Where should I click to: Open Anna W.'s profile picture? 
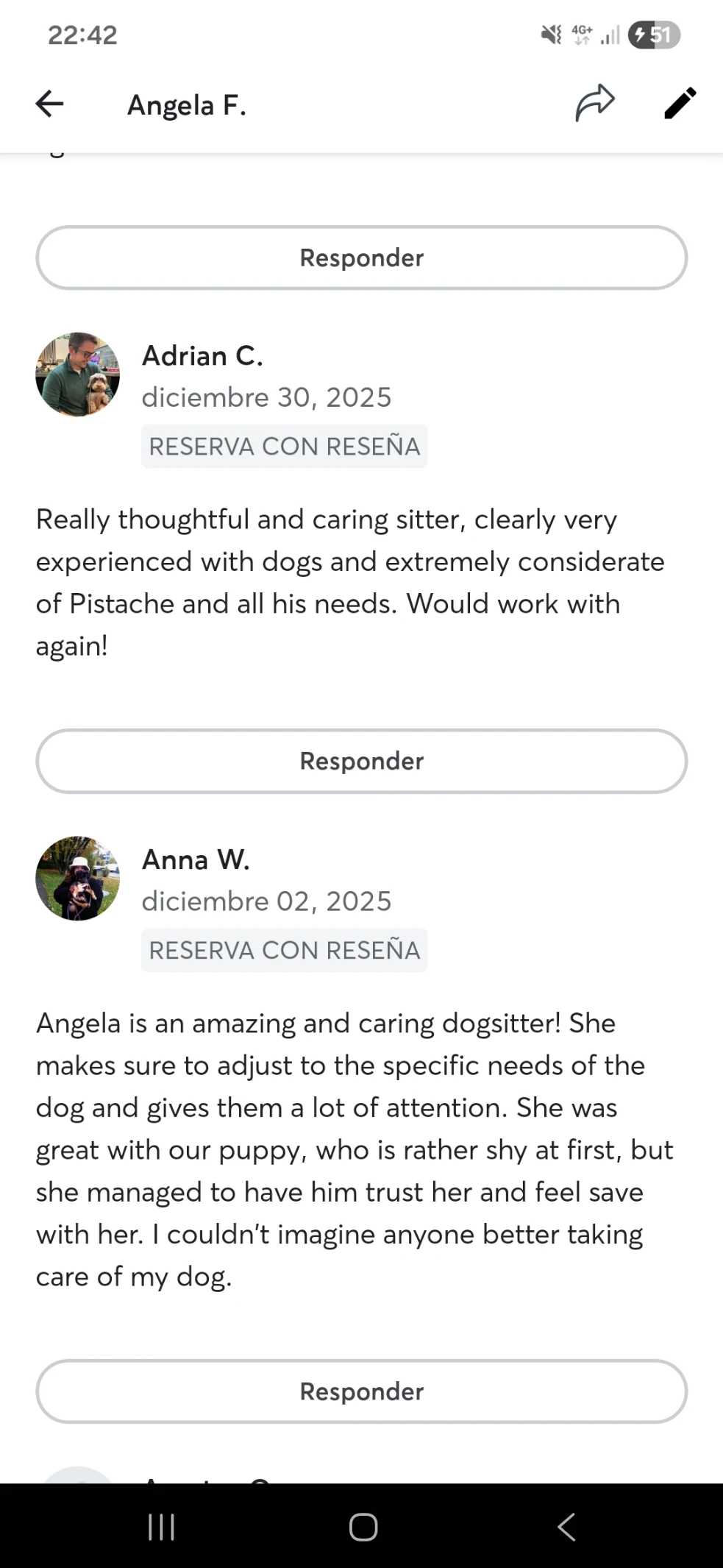[78, 878]
